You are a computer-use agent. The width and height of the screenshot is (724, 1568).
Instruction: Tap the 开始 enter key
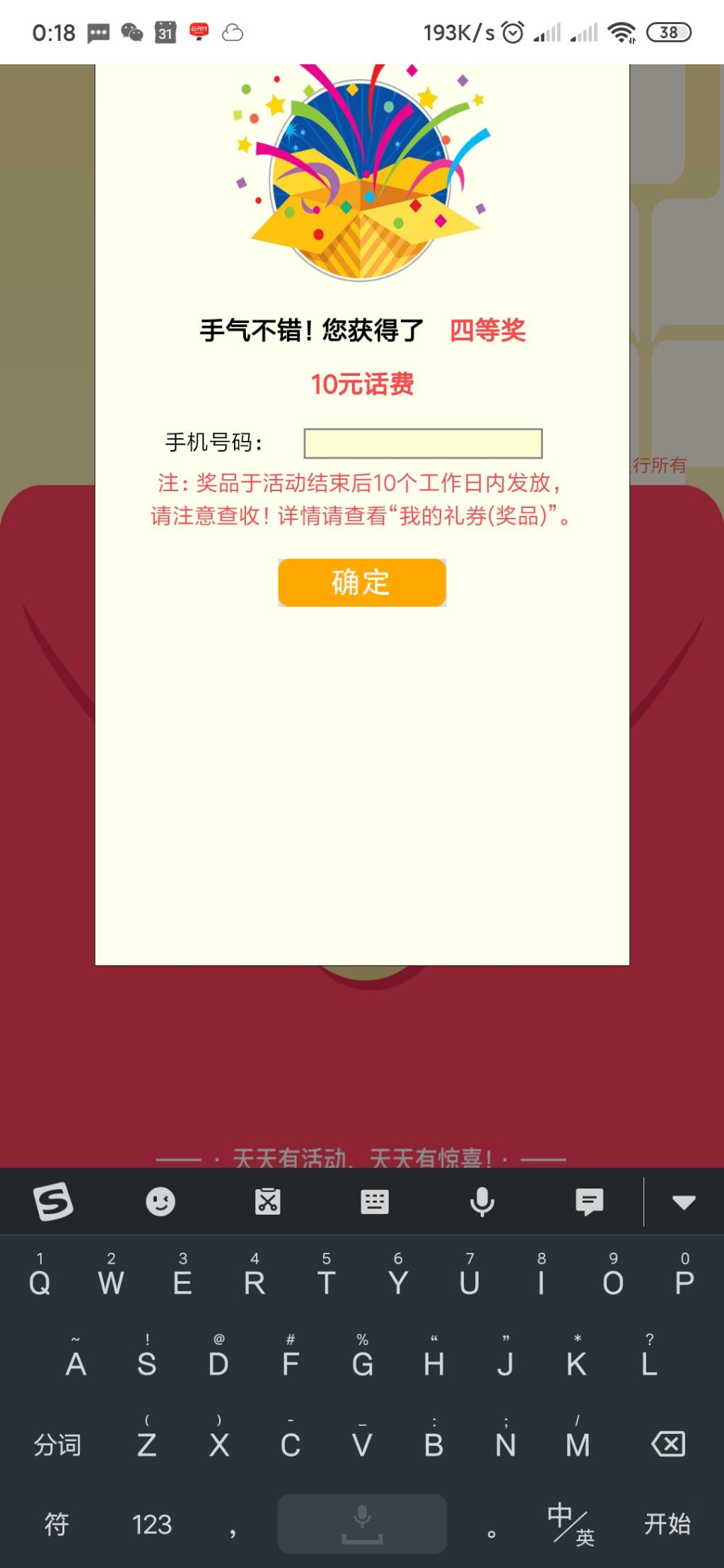667,1524
